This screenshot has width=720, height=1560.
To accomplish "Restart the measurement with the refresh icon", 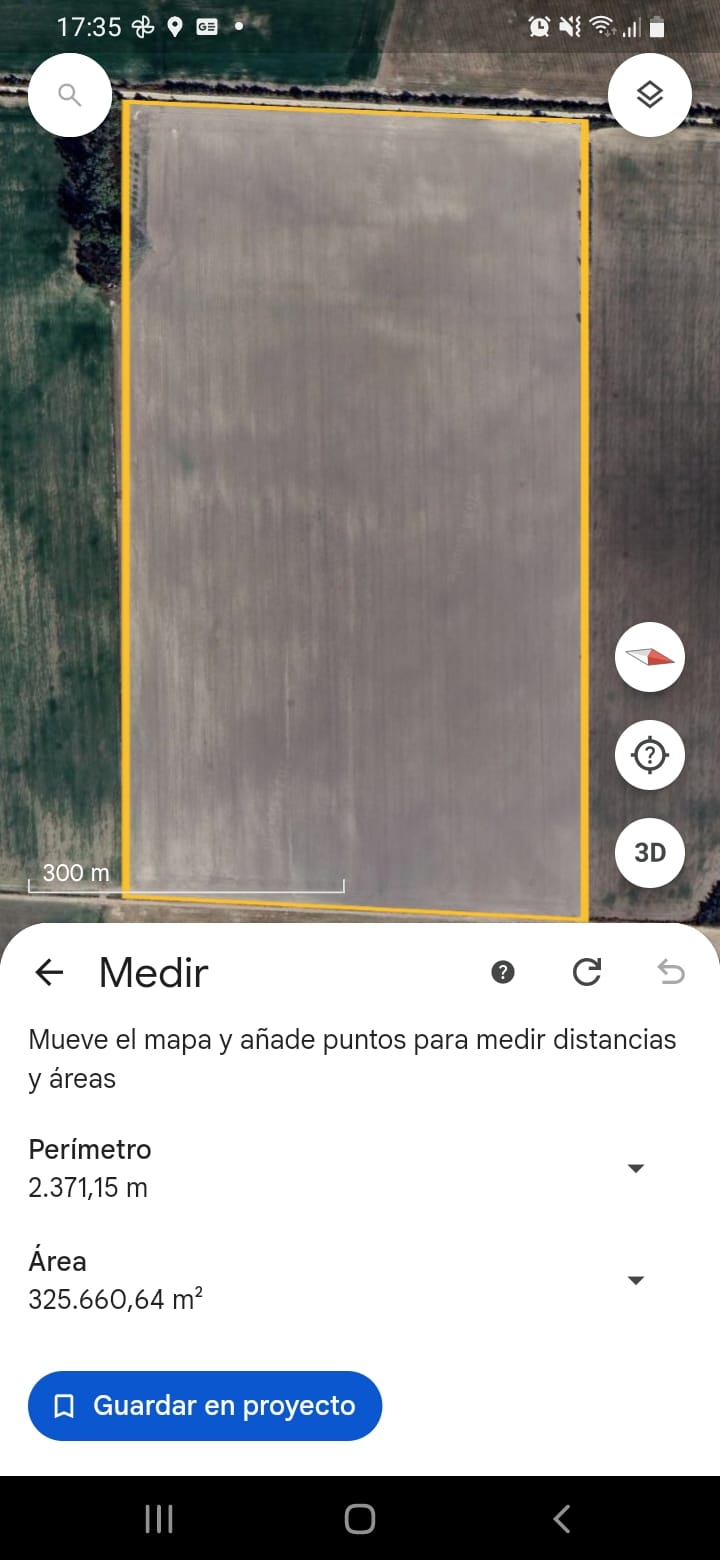I will tap(587, 972).
